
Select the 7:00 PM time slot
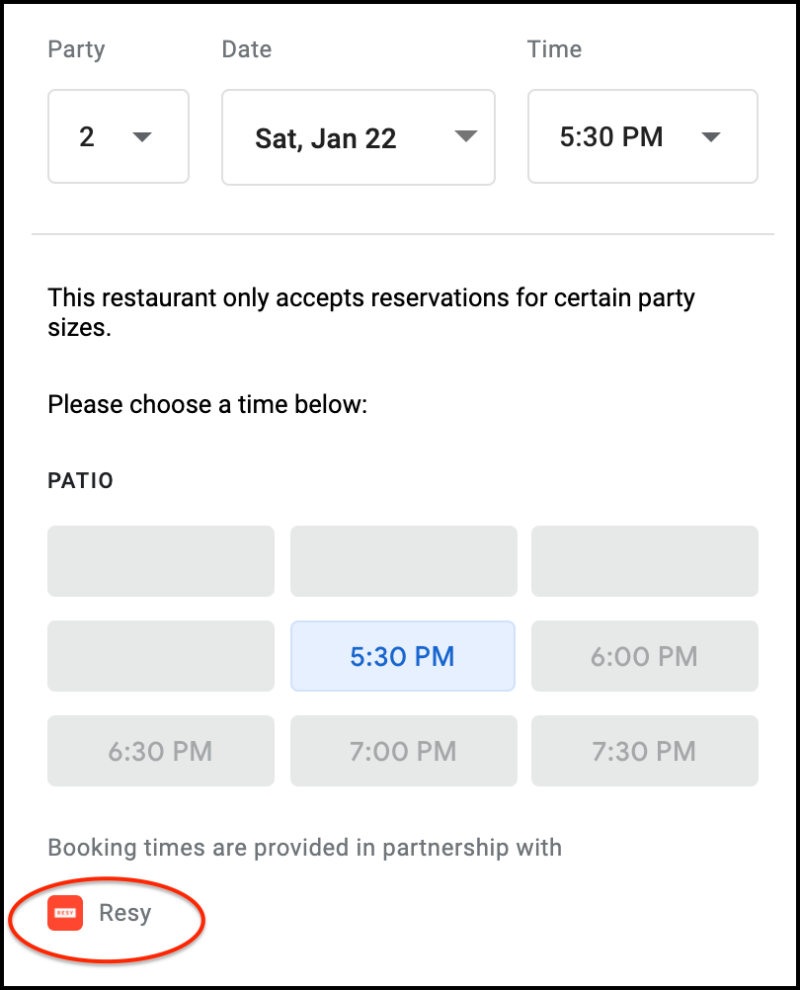[x=403, y=751]
